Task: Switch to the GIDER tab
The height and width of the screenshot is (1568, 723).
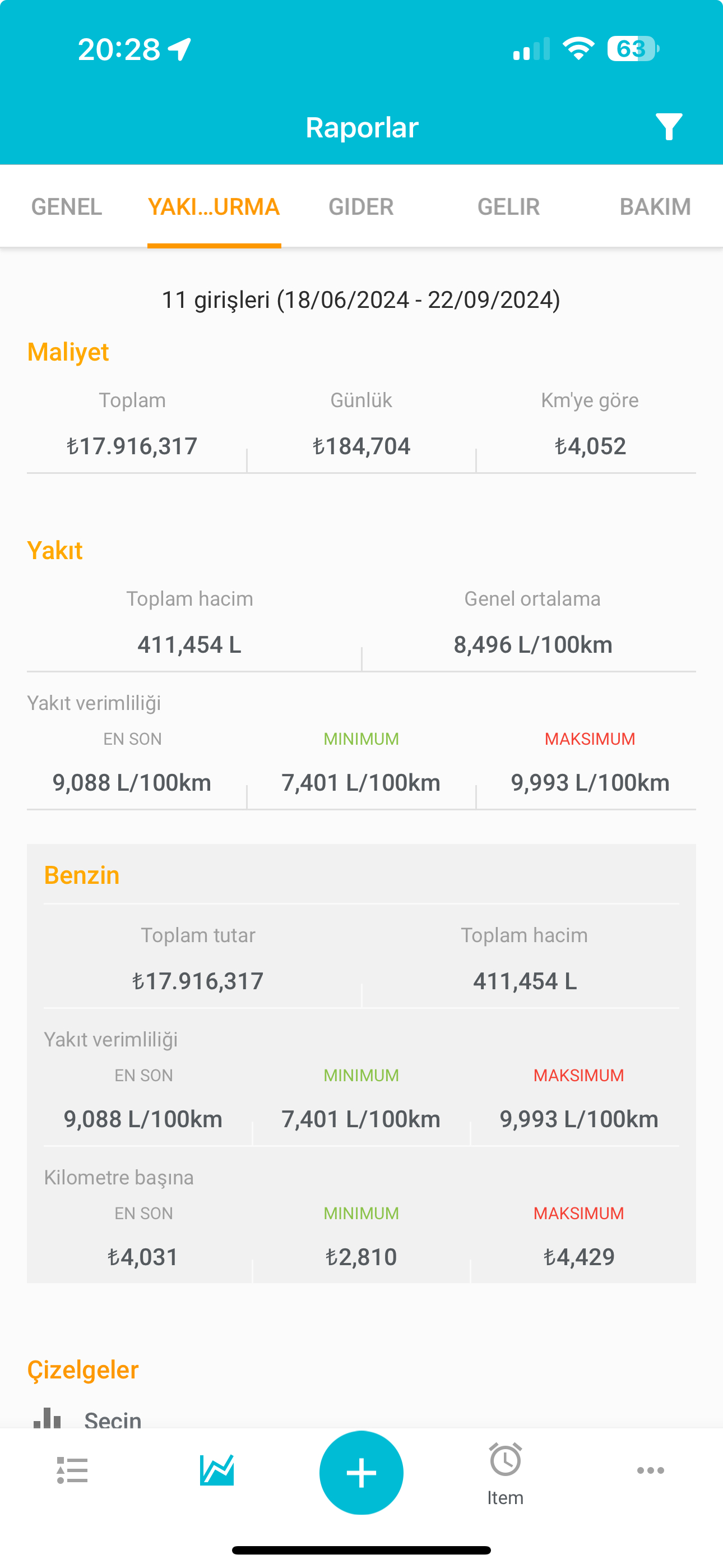Action: [361, 207]
